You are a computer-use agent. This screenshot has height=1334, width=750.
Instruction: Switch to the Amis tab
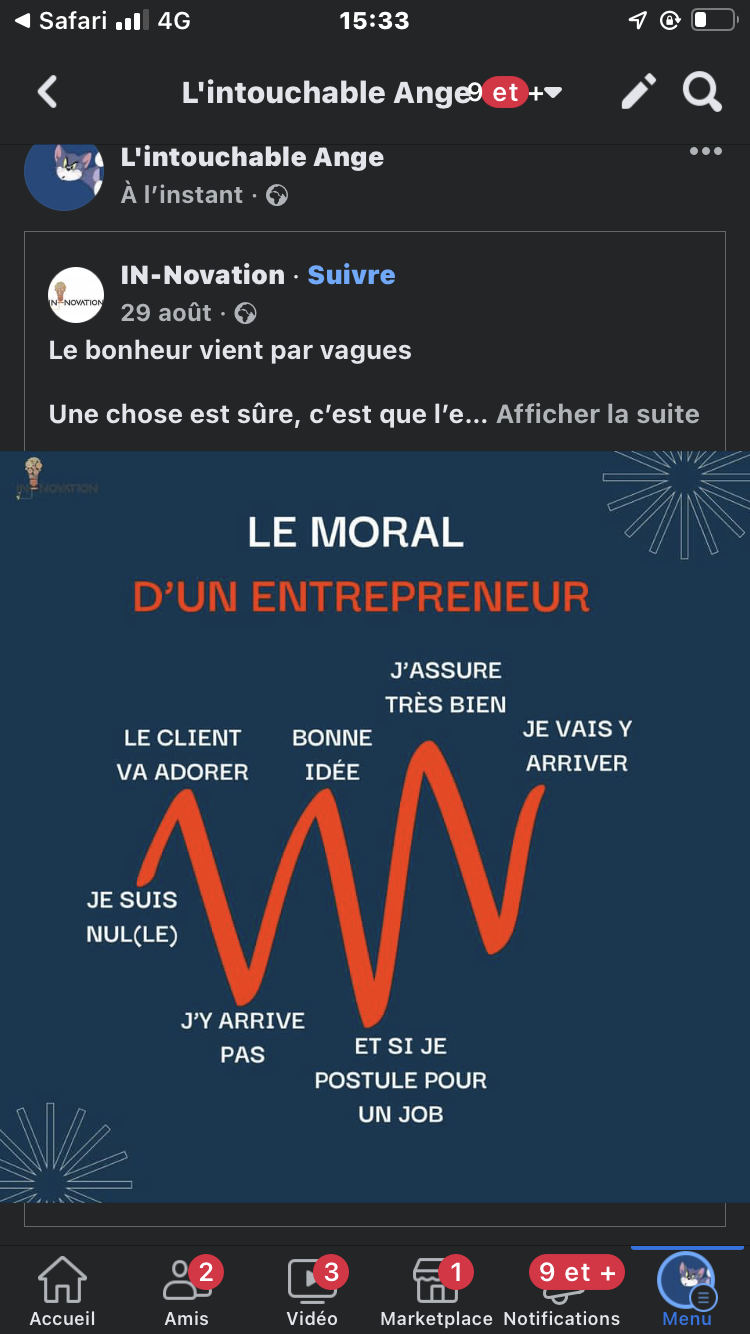(187, 1291)
